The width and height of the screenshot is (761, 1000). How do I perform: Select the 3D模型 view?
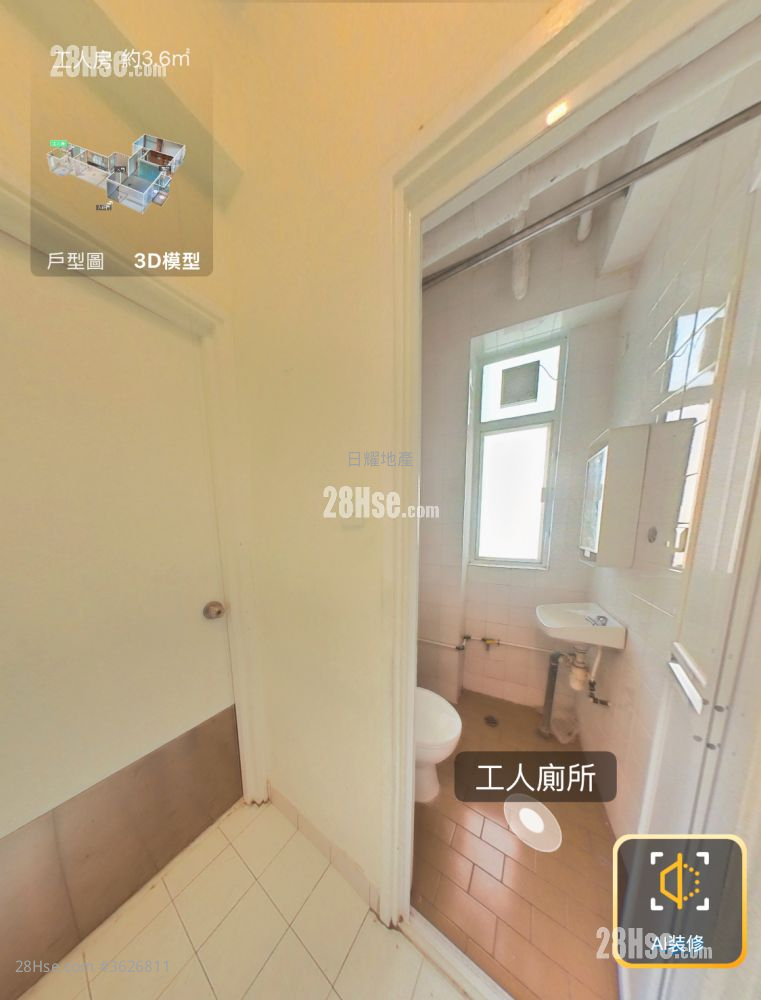[167, 262]
